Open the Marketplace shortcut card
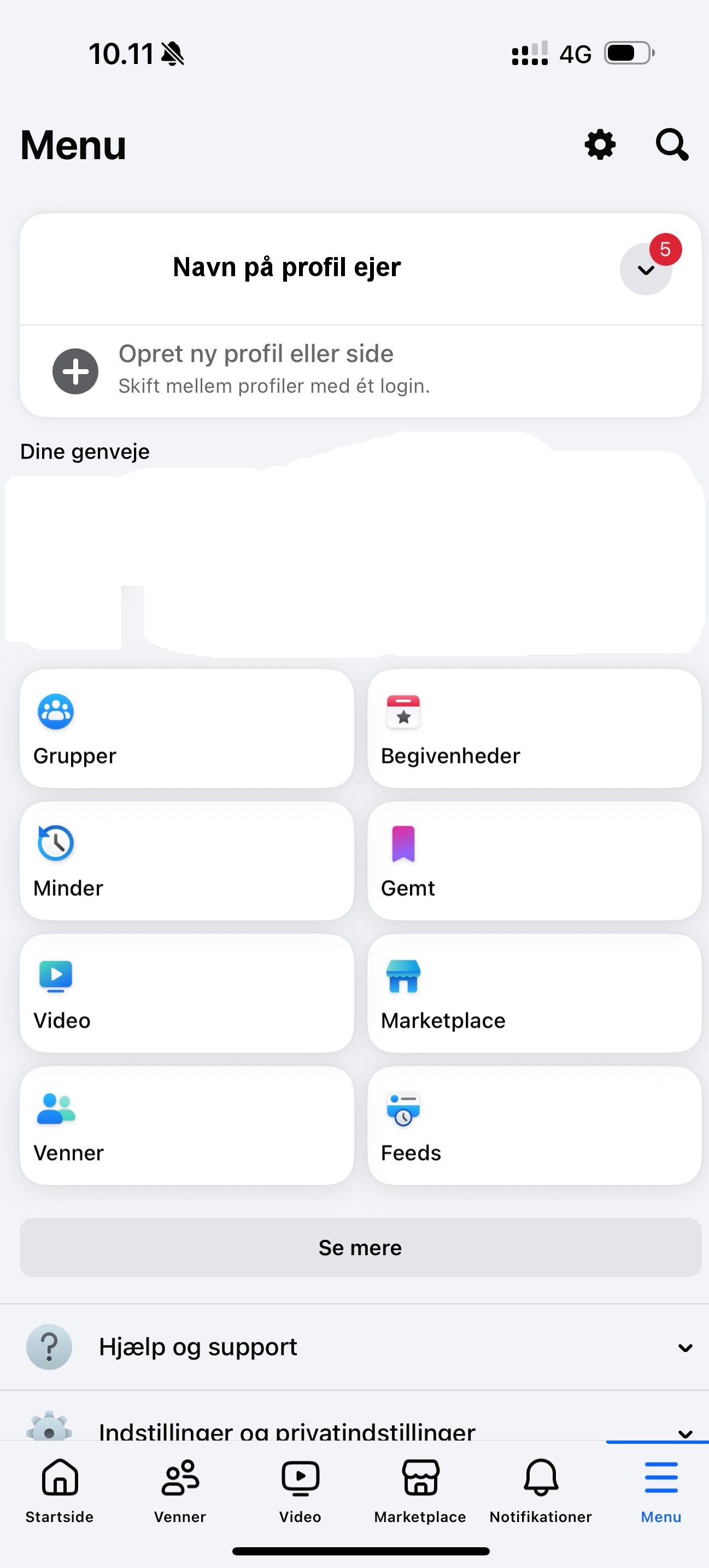 coord(534,993)
